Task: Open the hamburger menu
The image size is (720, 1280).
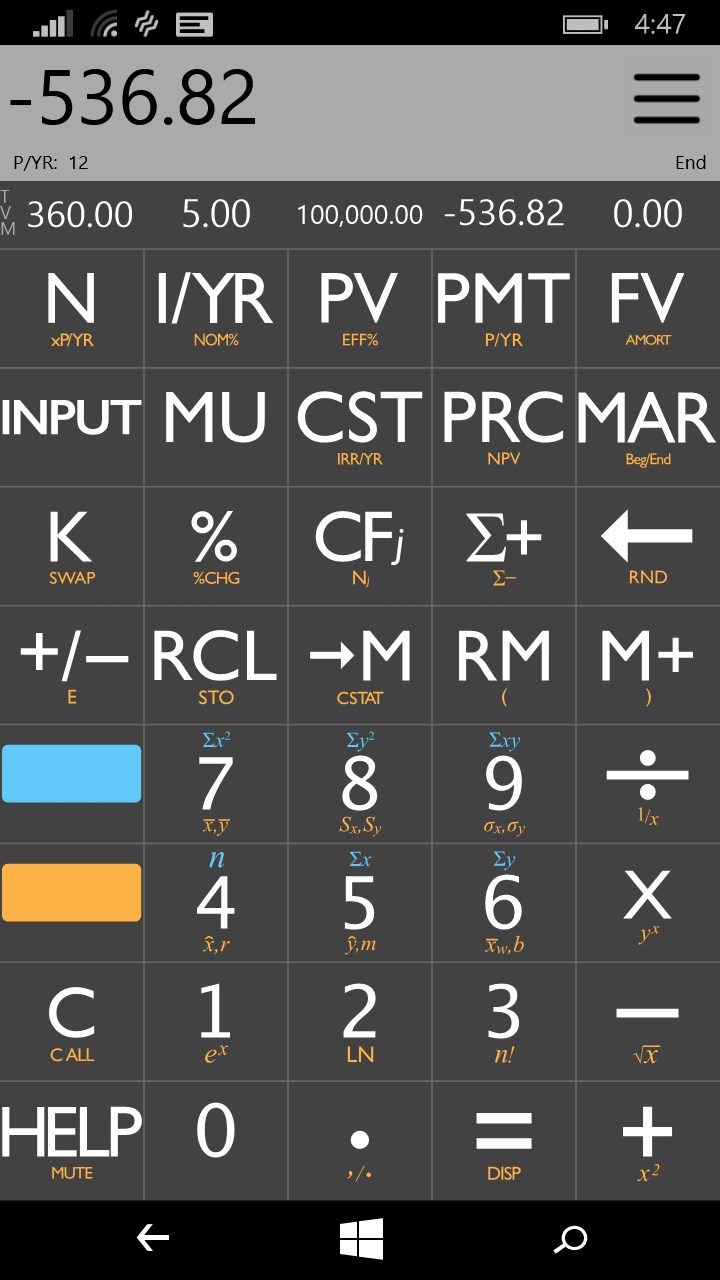Action: 666,97
